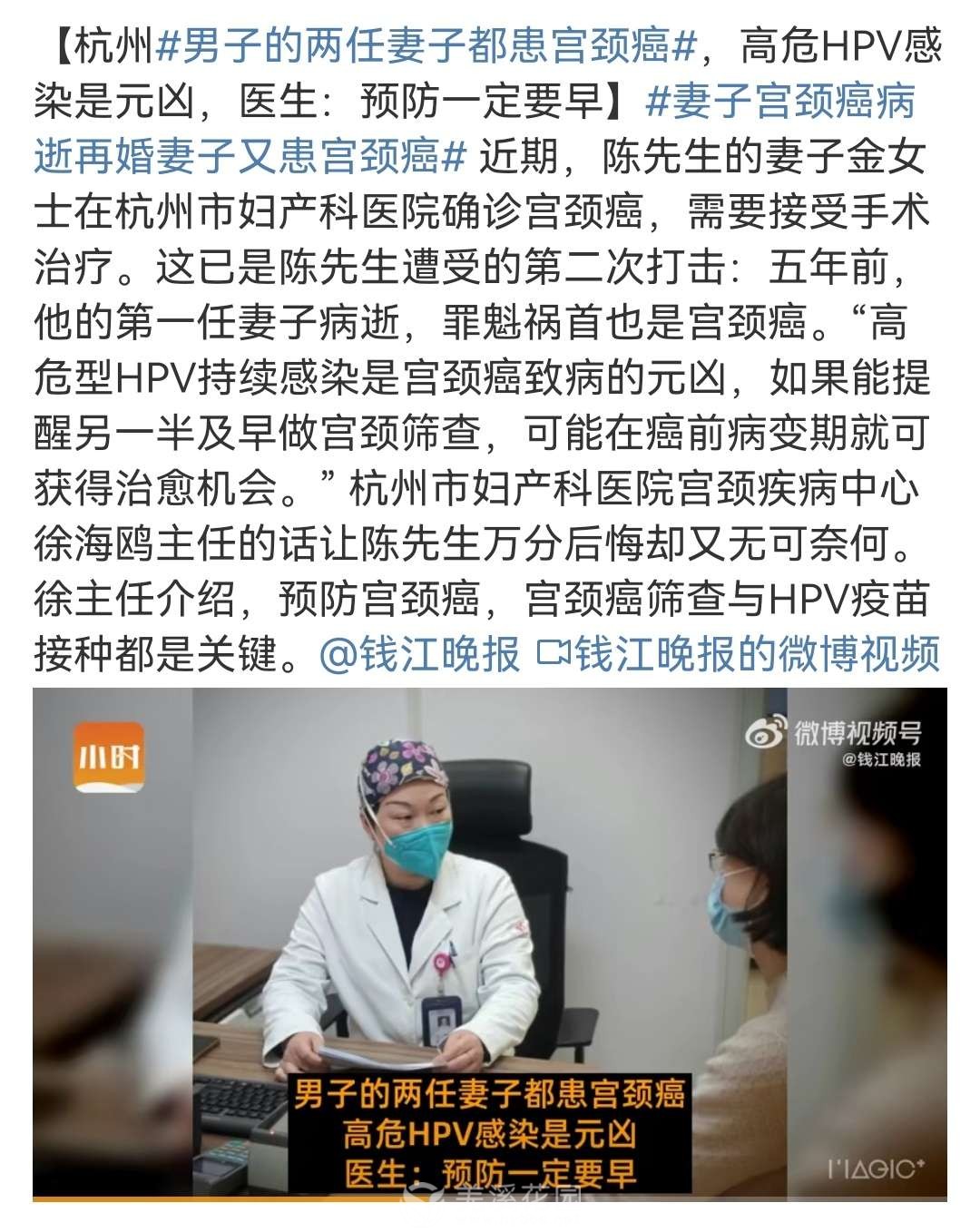The height and width of the screenshot is (1232, 980).
Task: Open the @钱江晚报 profile mention
Action: (419, 653)
